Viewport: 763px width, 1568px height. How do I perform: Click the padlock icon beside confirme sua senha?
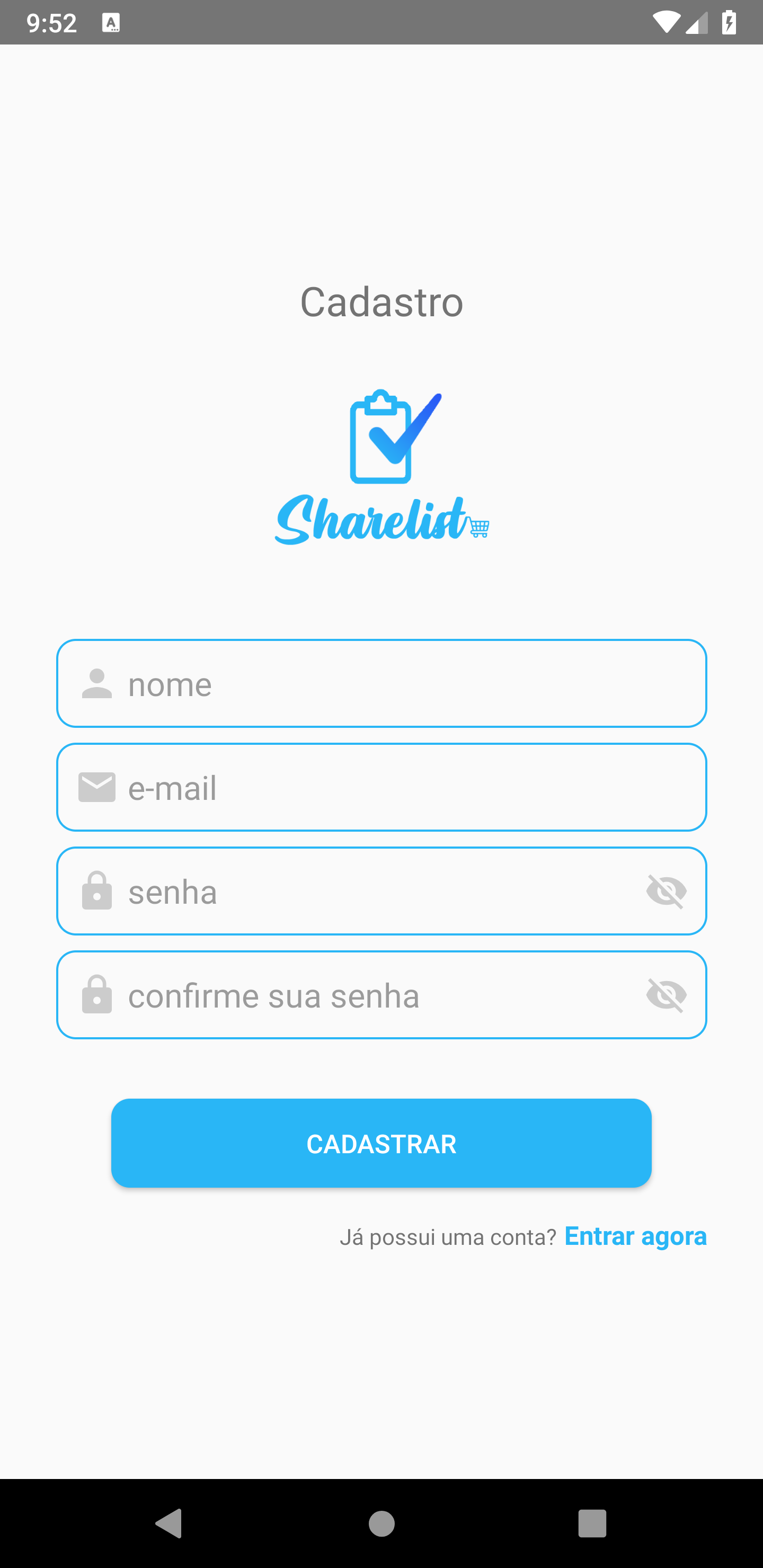tap(97, 995)
